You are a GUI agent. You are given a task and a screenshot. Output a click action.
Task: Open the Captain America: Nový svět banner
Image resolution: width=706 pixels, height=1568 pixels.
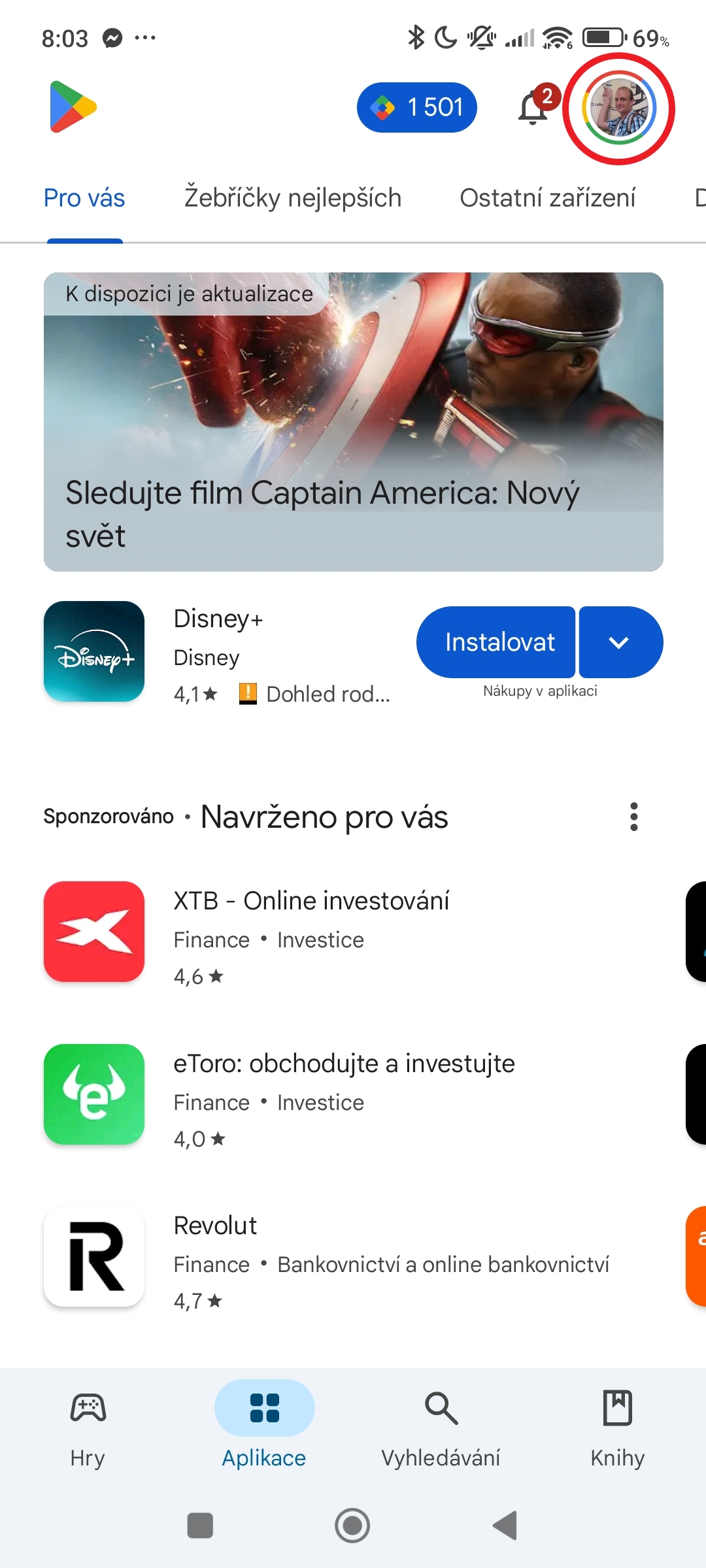(353, 421)
